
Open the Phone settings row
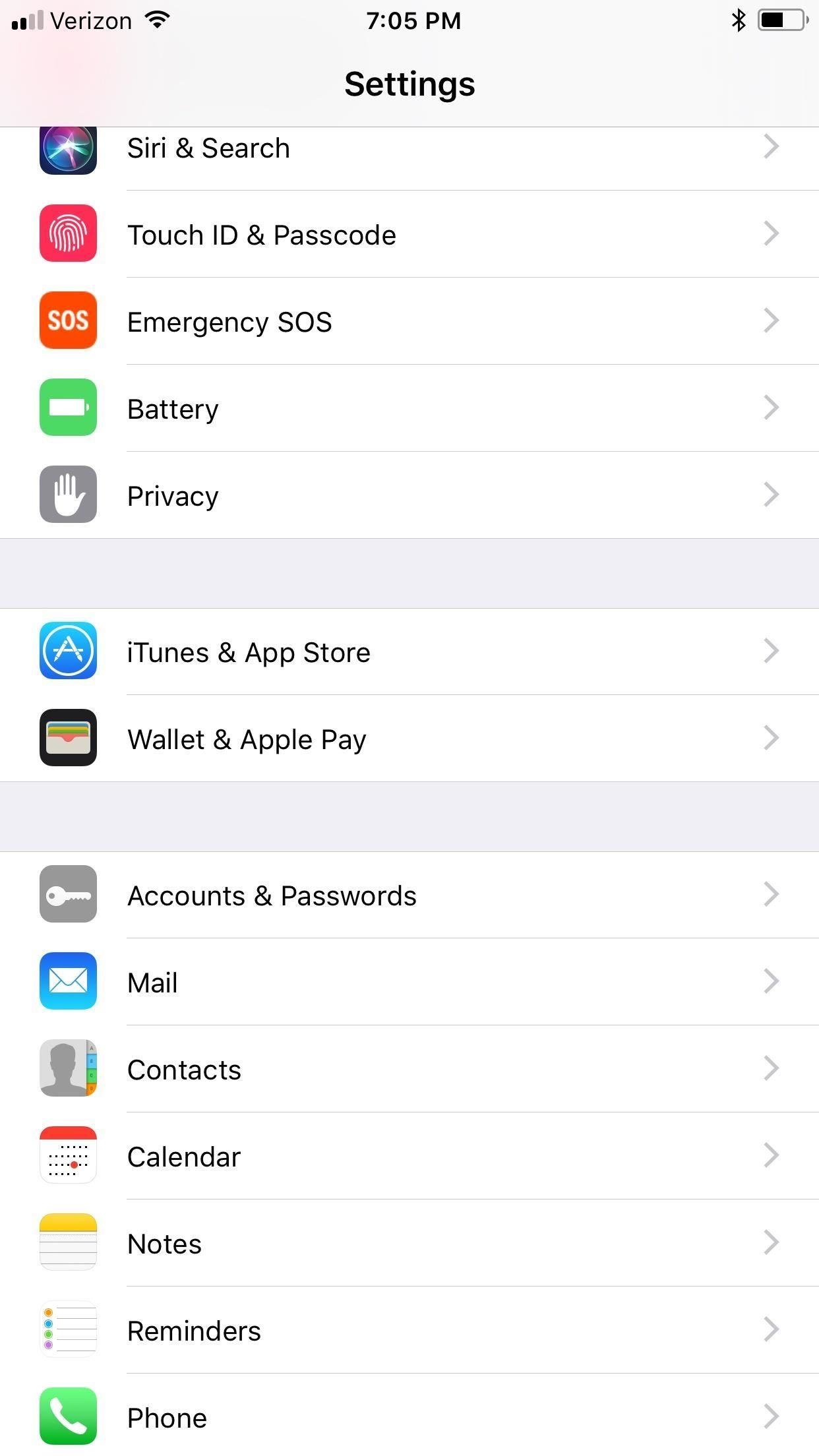(x=409, y=1417)
